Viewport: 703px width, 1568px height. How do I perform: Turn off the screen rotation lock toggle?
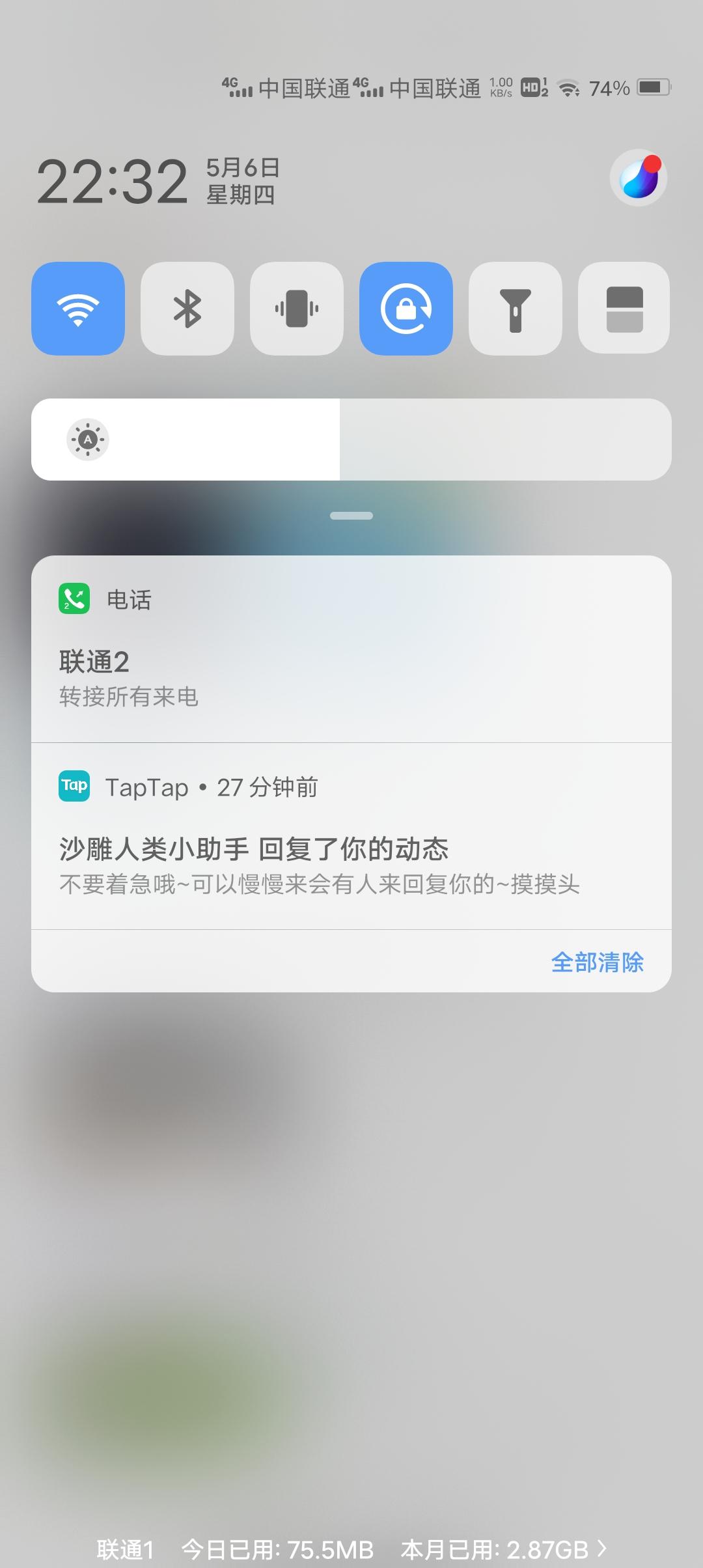click(406, 308)
